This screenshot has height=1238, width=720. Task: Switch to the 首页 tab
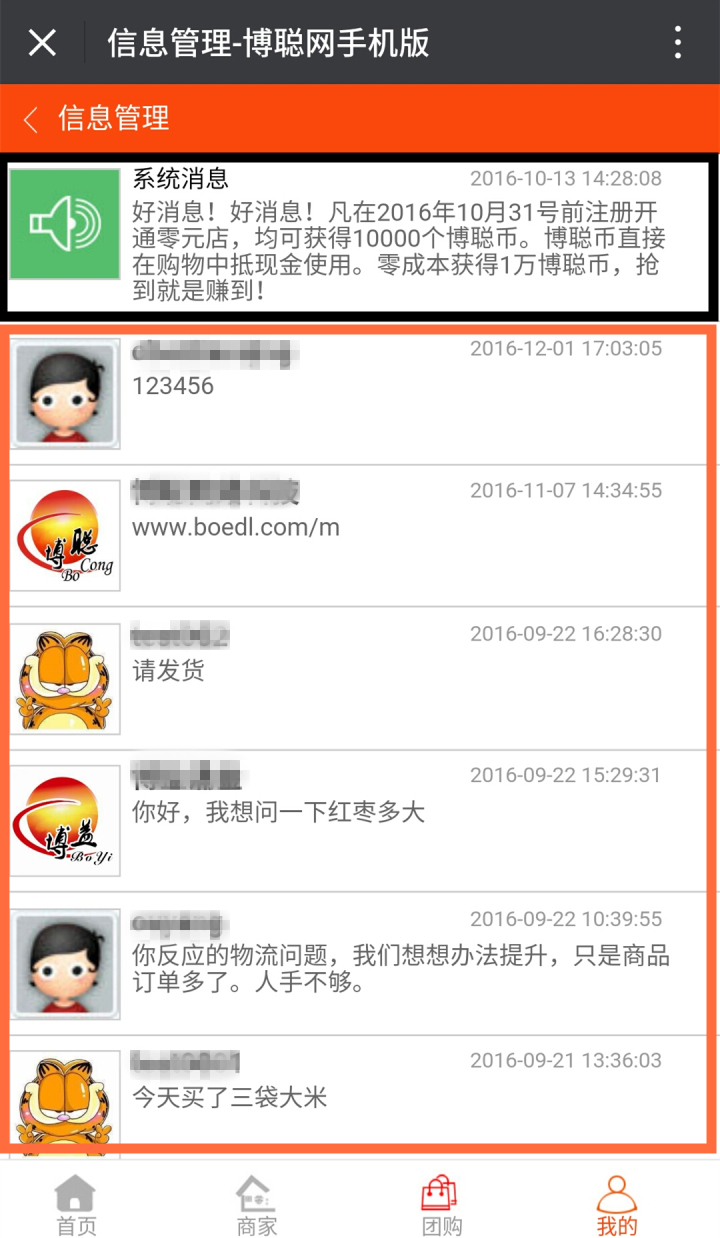pos(76,1204)
